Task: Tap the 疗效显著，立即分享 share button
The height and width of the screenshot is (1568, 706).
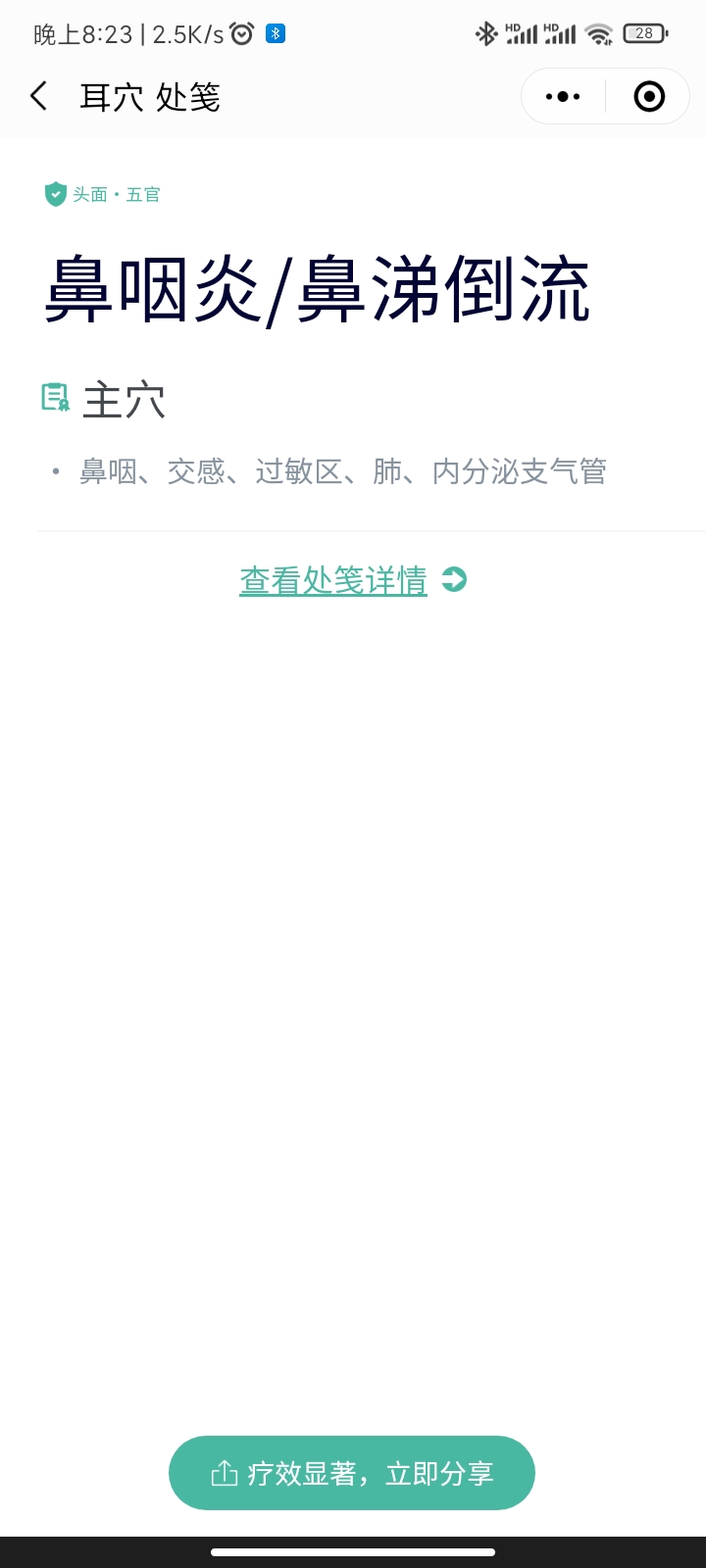Action: (x=352, y=1473)
